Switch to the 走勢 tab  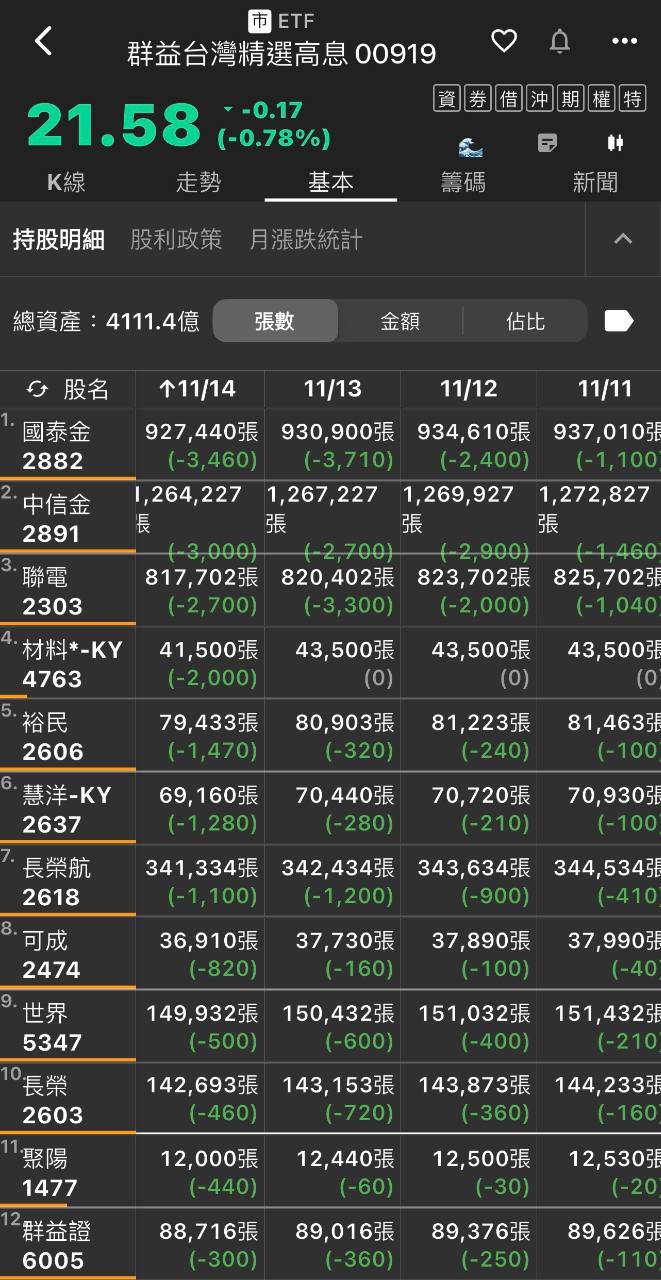click(198, 182)
